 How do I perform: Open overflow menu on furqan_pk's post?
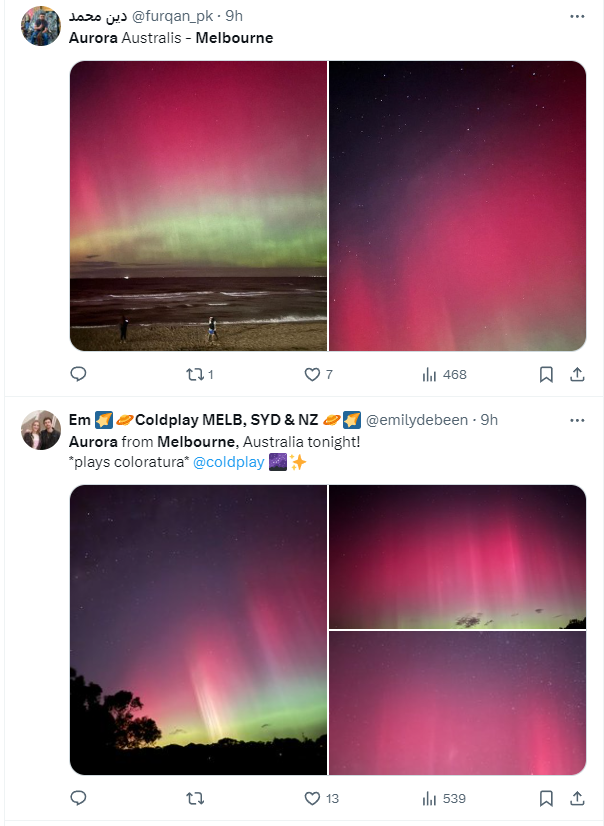577,16
